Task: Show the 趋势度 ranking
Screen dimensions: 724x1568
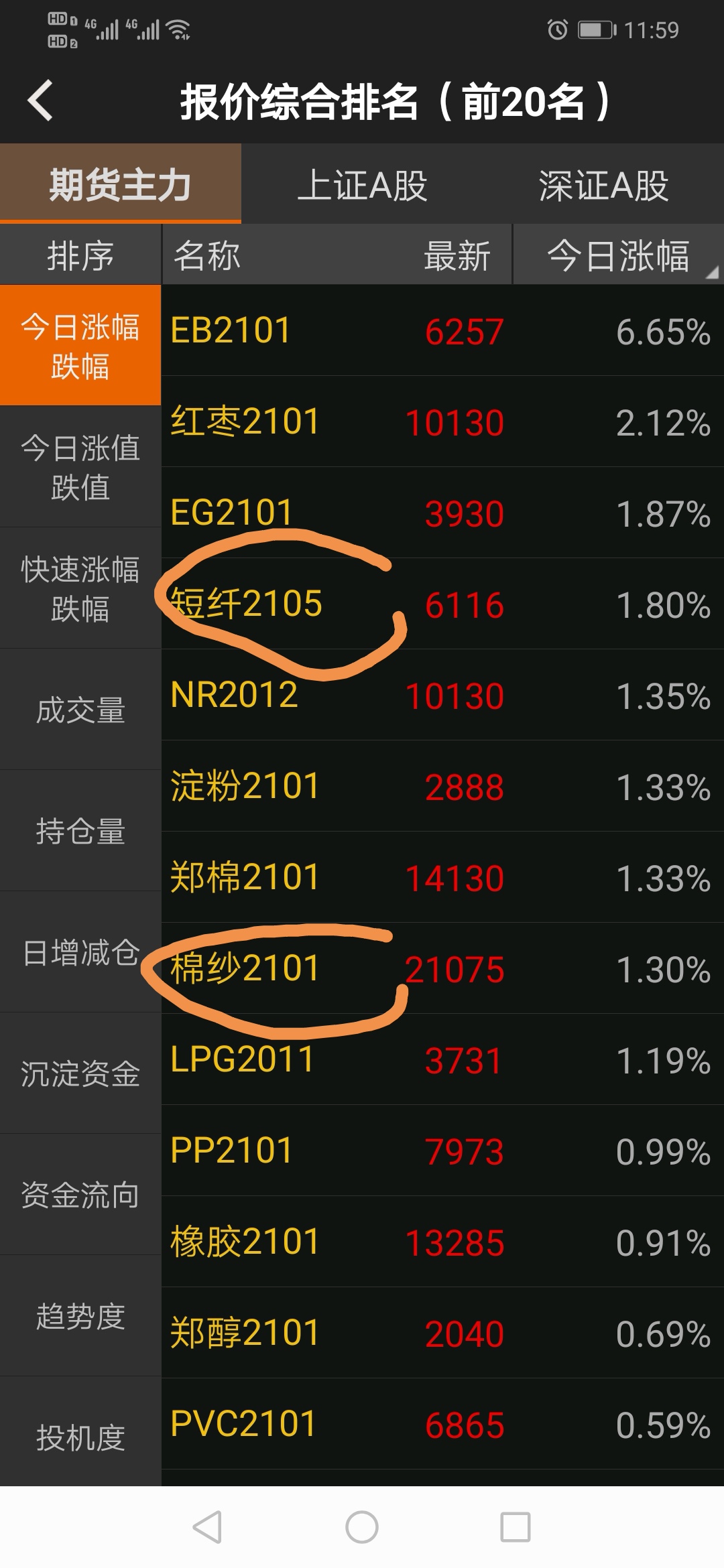Action: pos(80,1316)
